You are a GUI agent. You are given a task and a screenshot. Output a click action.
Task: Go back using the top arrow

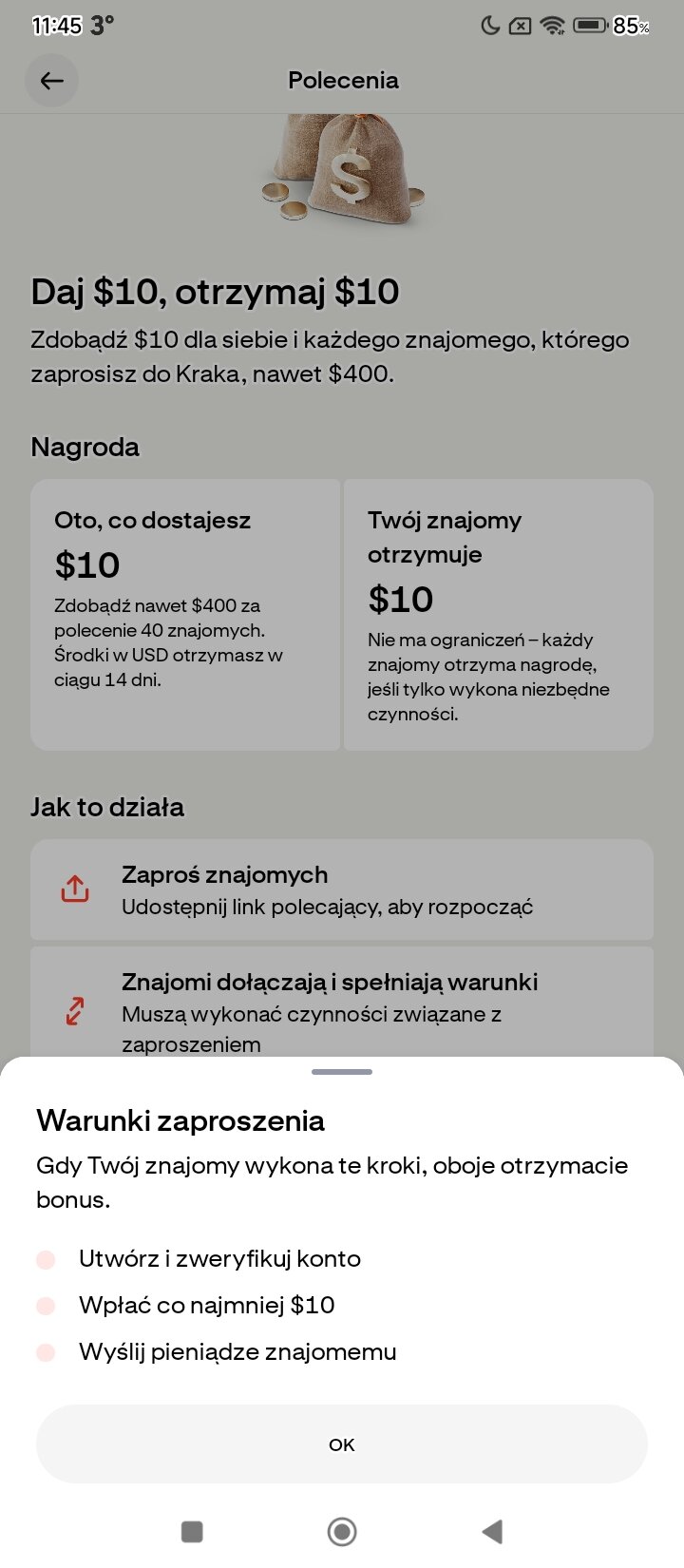pos(51,81)
